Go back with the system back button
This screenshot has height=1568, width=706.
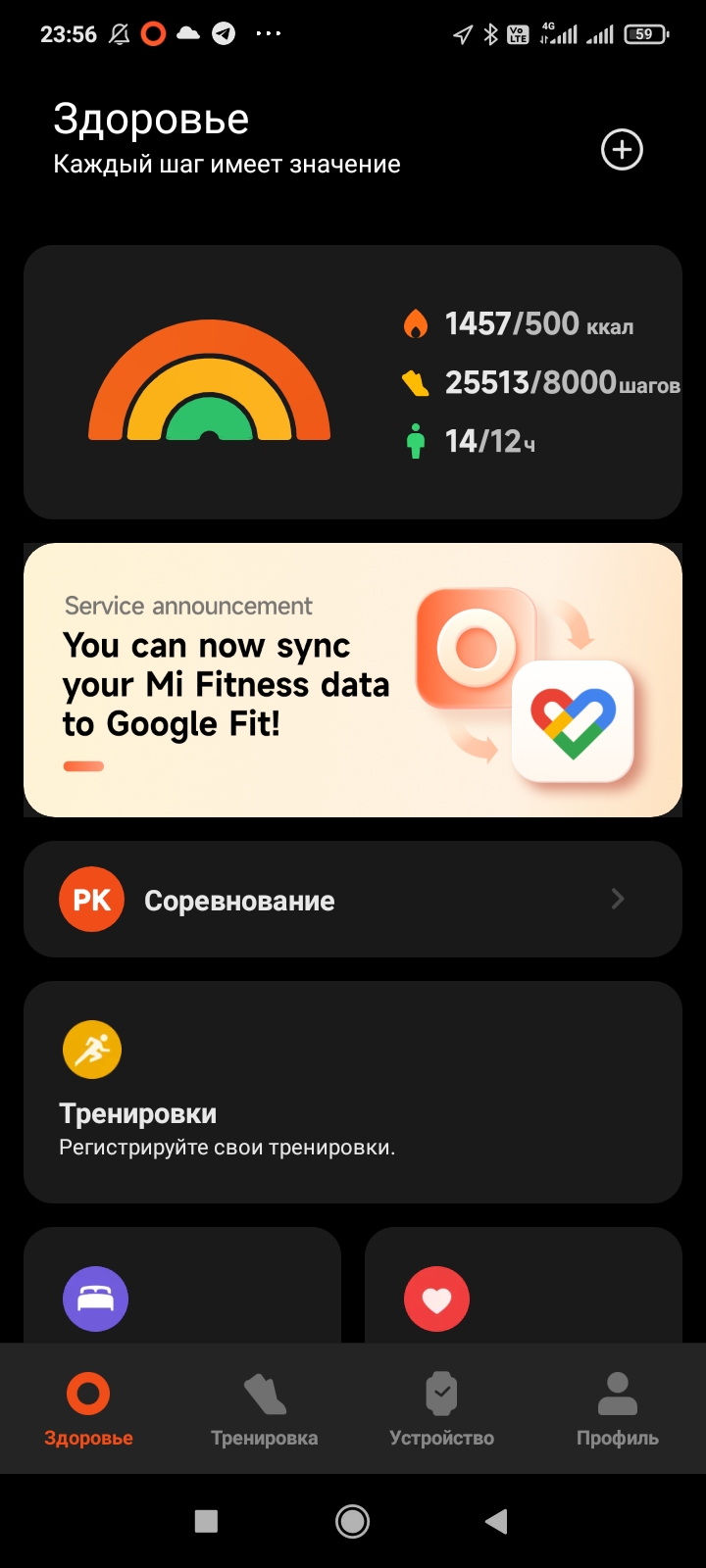click(496, 1521)
